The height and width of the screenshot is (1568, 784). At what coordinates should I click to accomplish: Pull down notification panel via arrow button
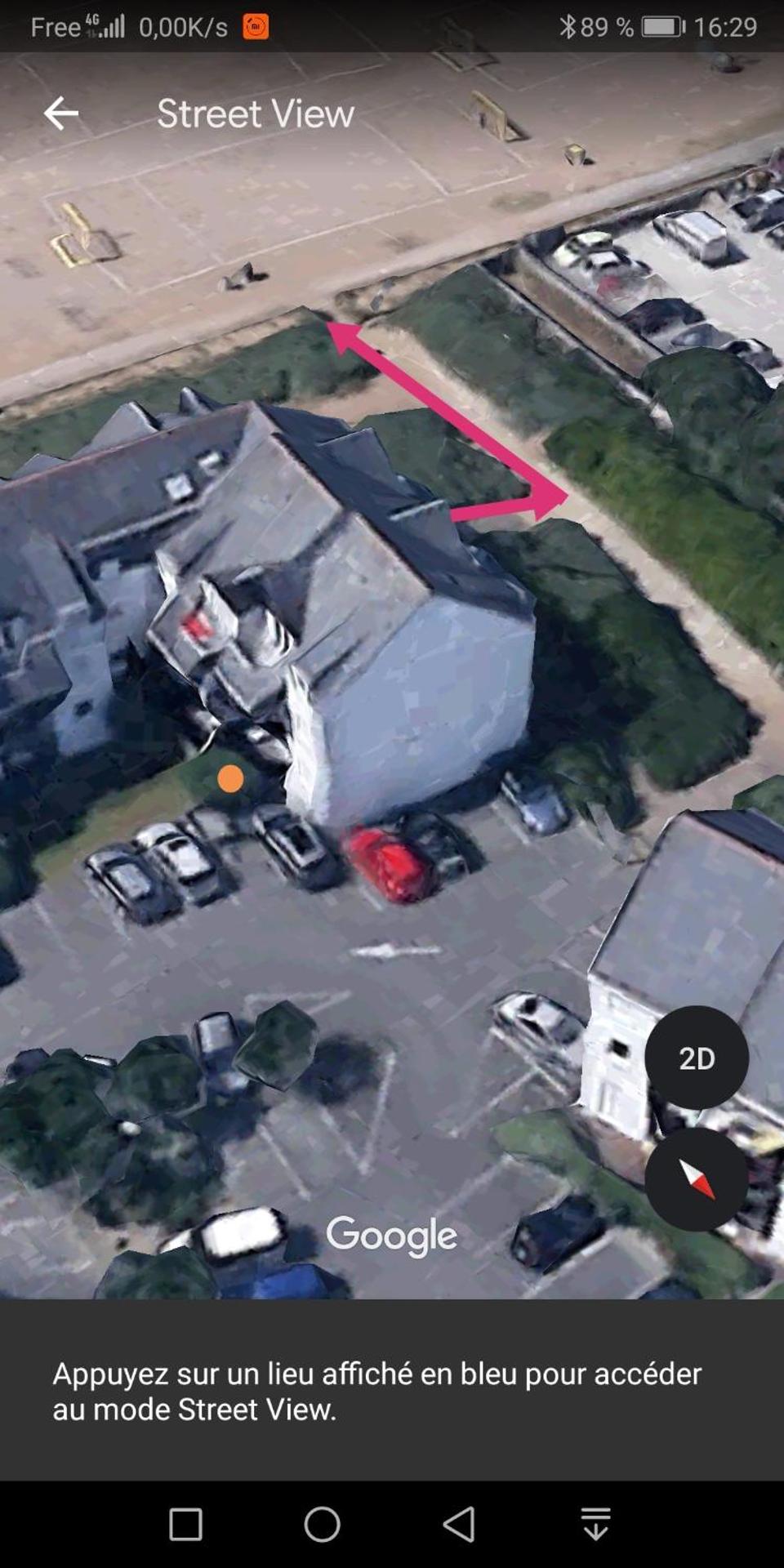(x=596, y=1524)
